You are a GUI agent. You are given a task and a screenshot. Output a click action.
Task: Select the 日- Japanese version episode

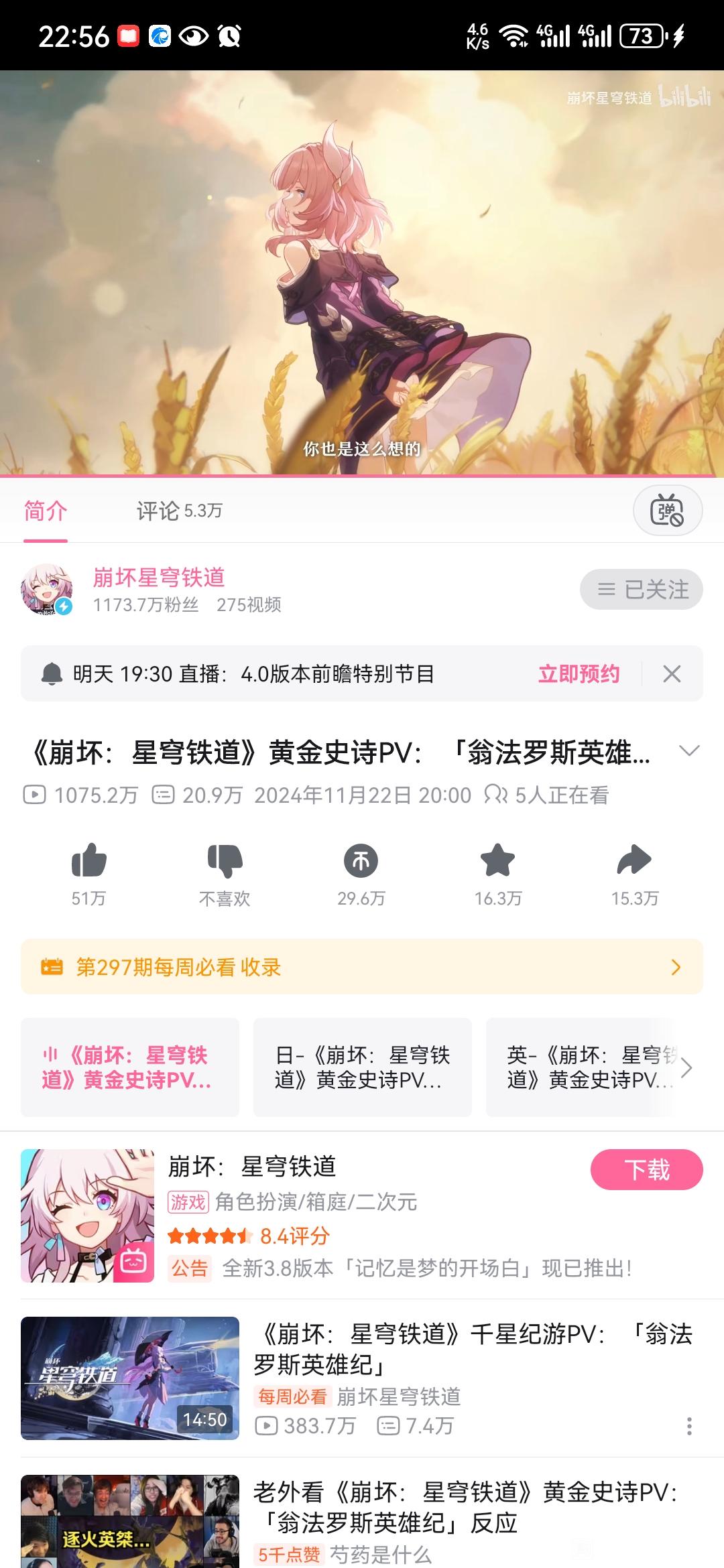point(362,1067)
